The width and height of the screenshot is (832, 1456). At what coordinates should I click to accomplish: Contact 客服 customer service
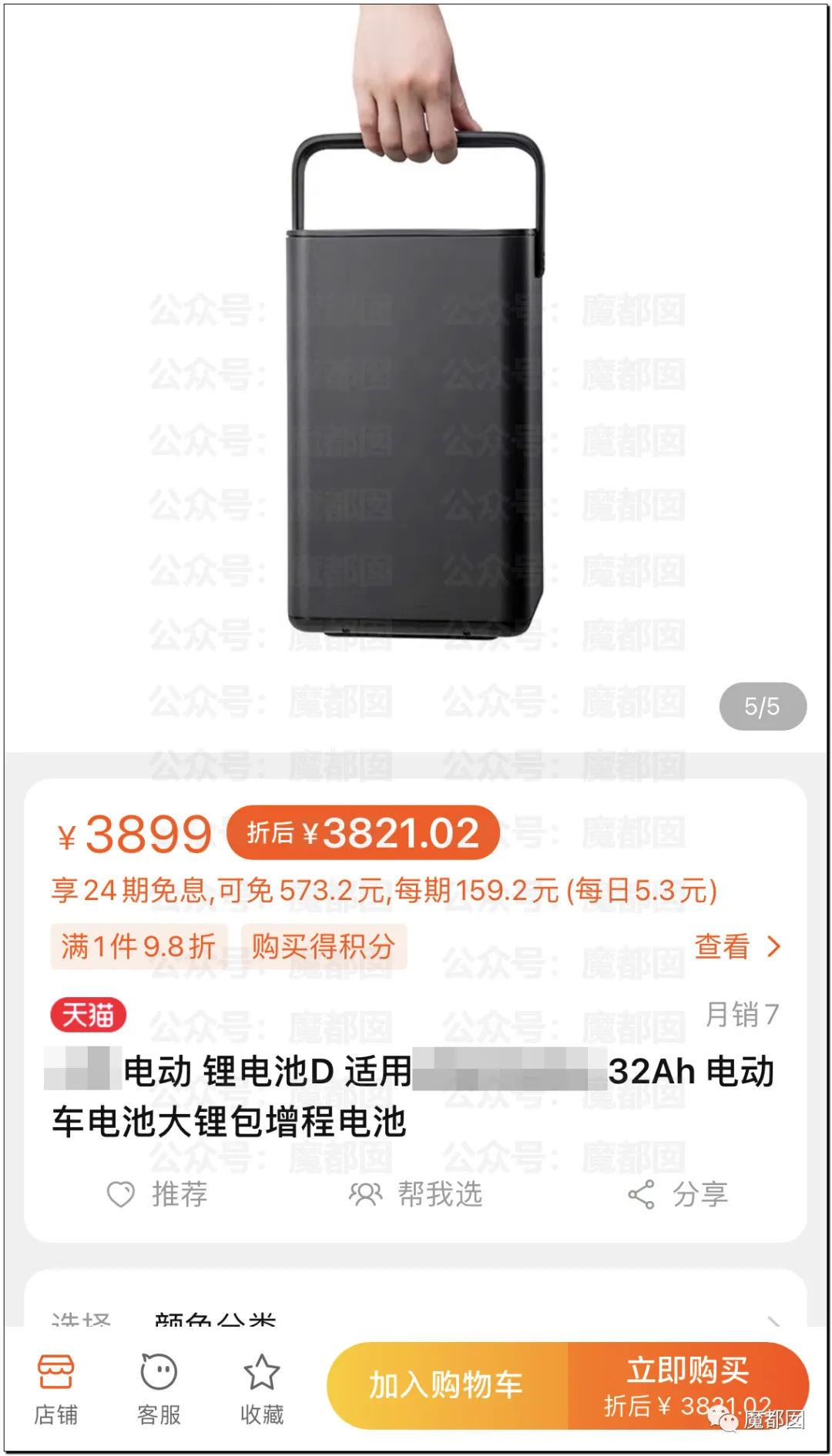pos(159,1390)
